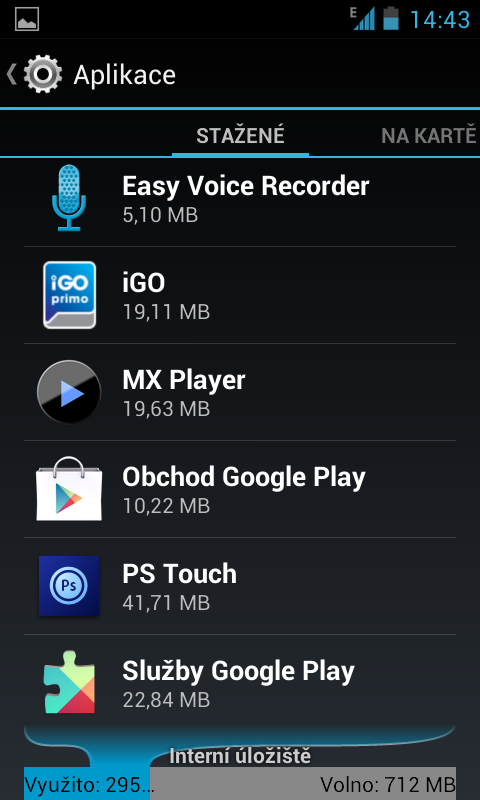Select the STAŽENÉ tab
Screen dimensions: 480x800
(x=240, y=136)
